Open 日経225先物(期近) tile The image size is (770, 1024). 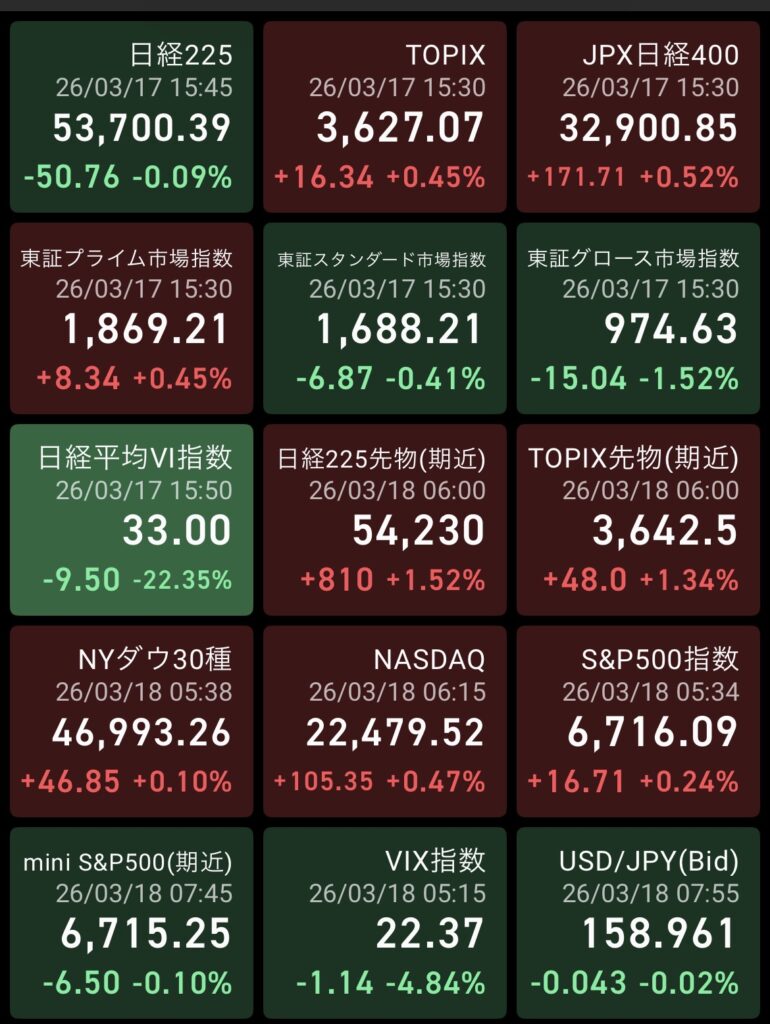(x=385, y=519)
